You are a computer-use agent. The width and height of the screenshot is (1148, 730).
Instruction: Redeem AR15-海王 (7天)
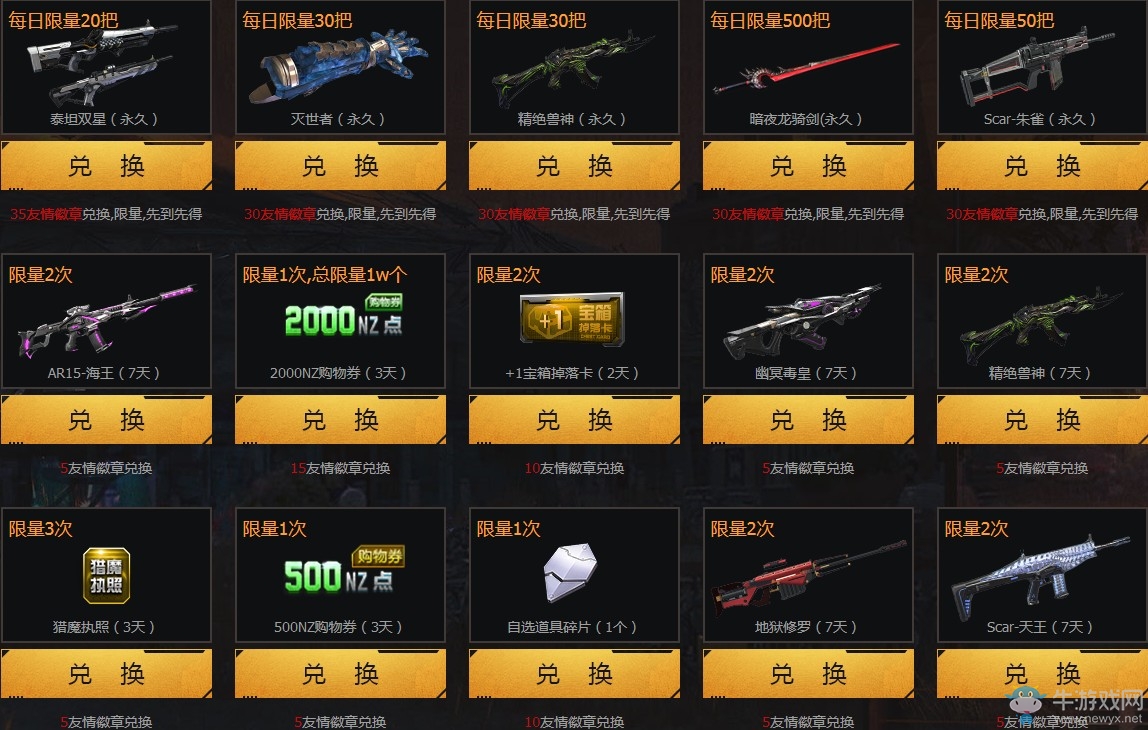coord(106,420)
